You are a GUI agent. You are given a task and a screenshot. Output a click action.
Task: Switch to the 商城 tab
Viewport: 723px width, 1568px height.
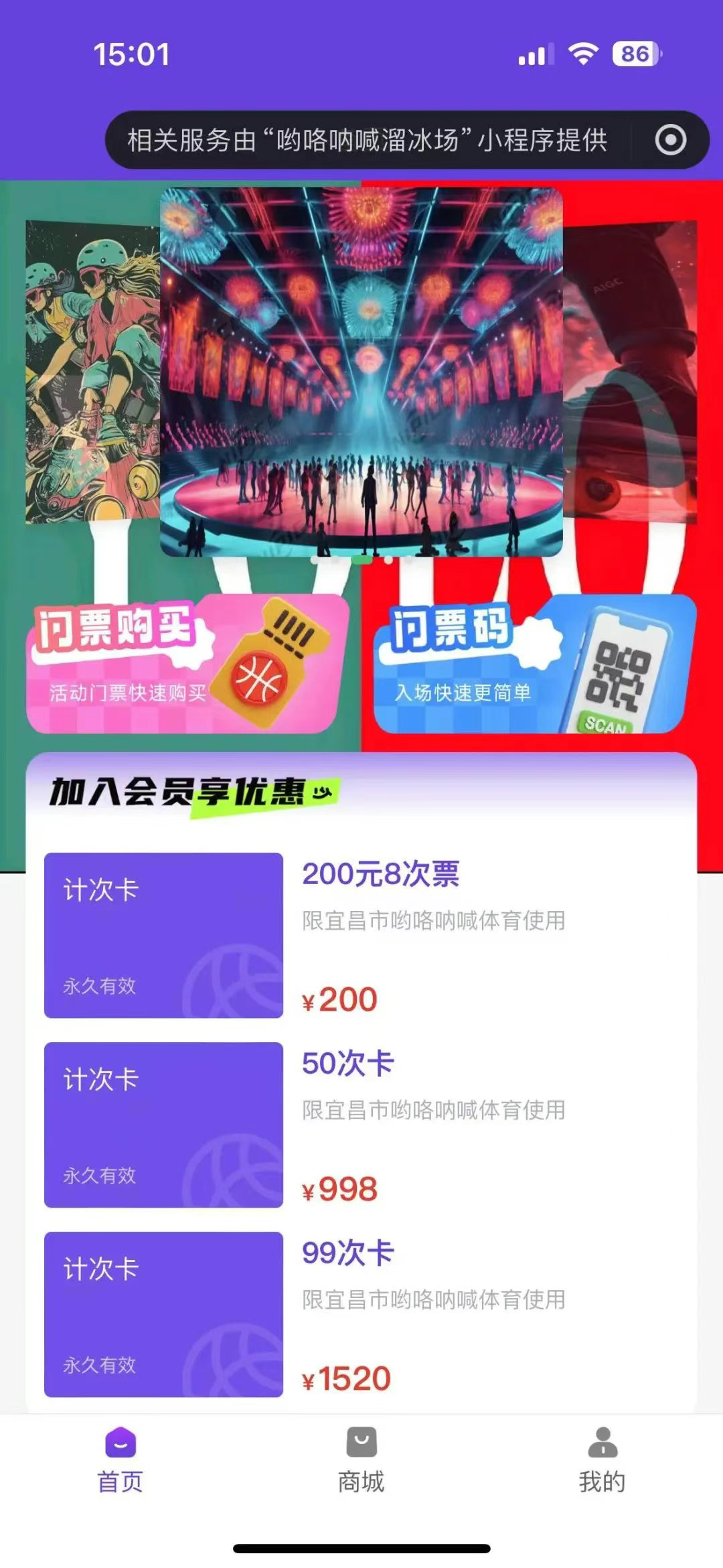pyautogui.click(x=361, y=1460)
